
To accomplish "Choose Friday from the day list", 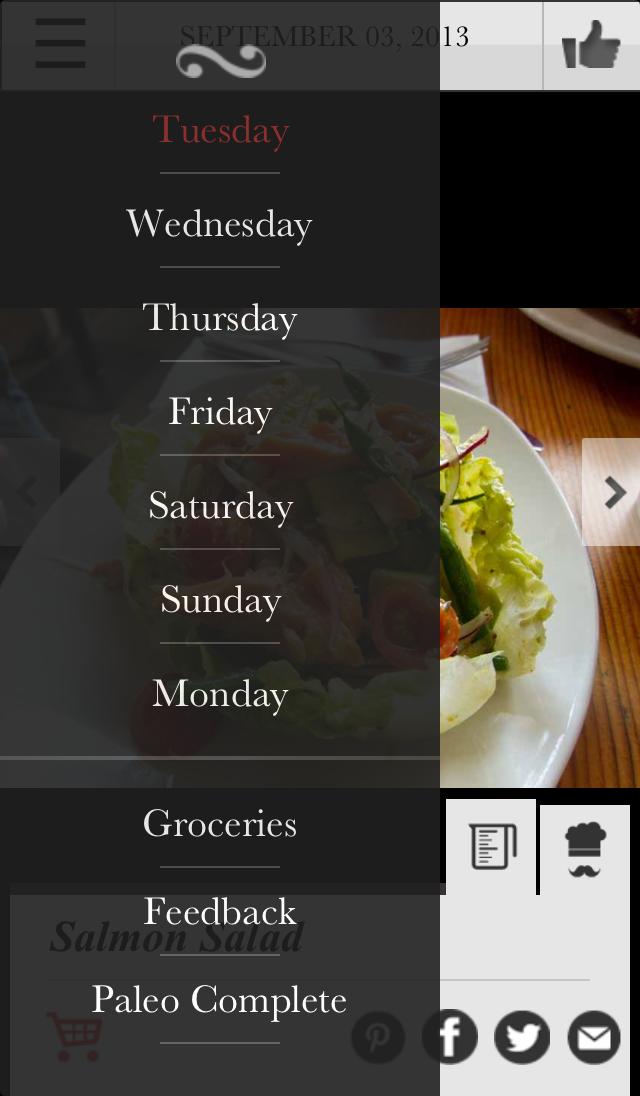I will coord(220,412).
